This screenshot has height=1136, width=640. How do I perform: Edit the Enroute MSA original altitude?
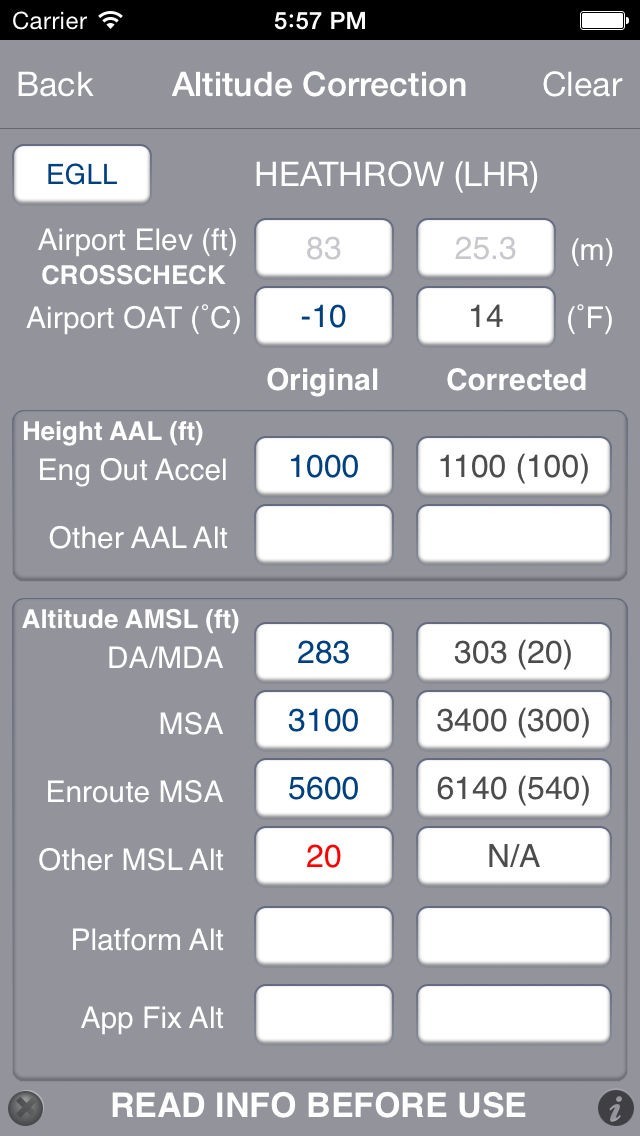point(324,789)
